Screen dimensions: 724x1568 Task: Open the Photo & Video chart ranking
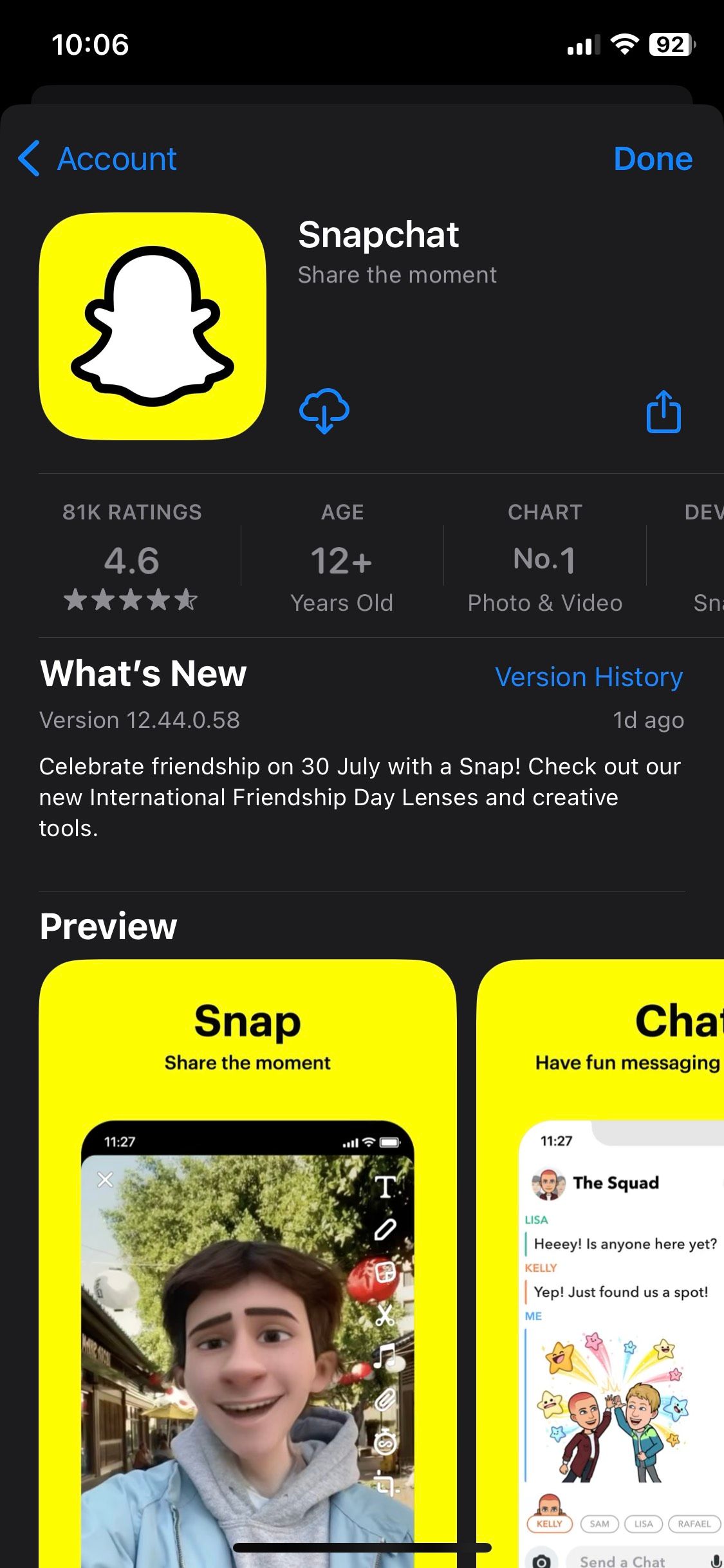[x=544, y=557]
